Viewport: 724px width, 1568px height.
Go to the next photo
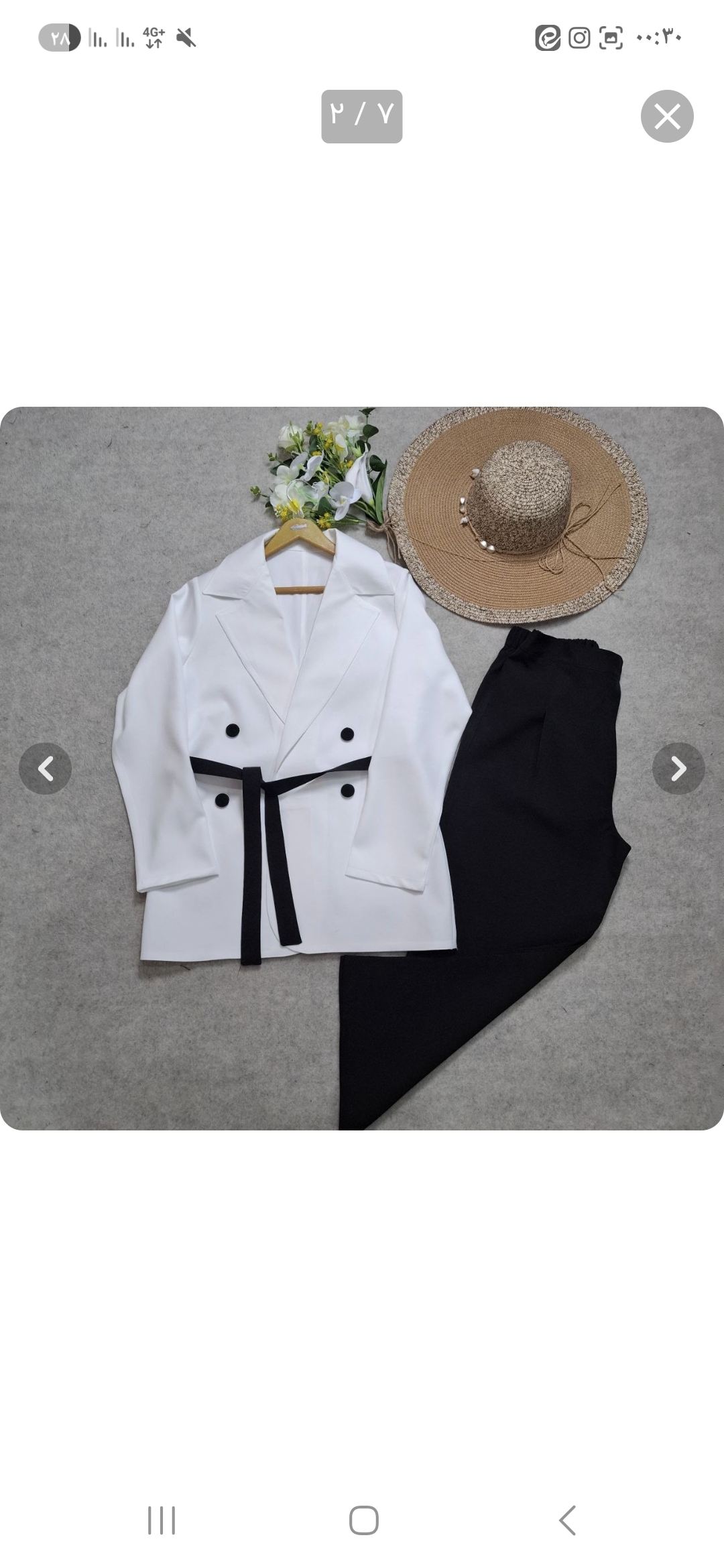[x=678, y=768]
